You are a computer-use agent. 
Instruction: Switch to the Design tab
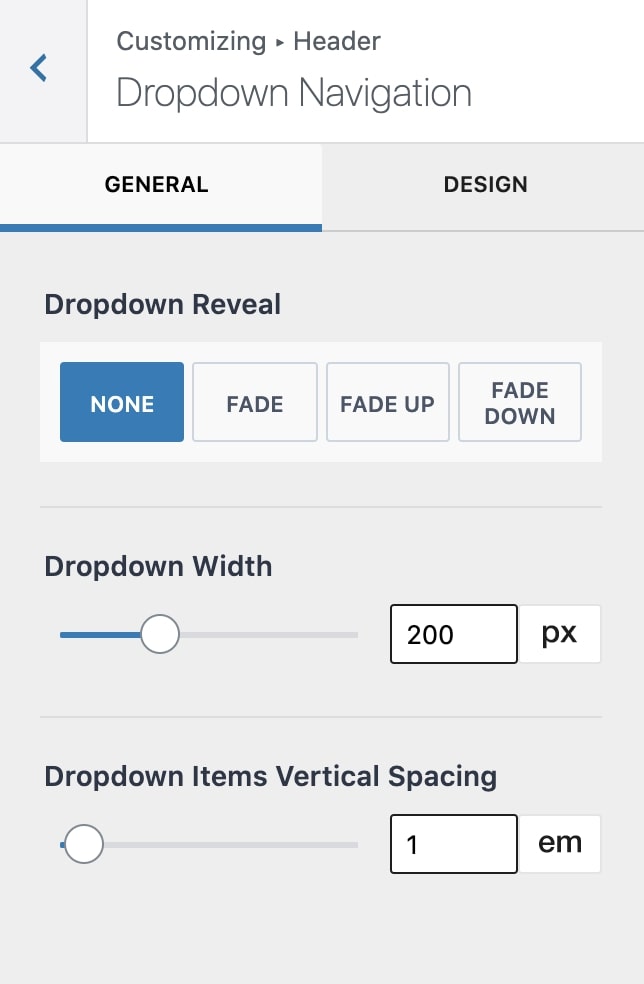pos(485,185)
